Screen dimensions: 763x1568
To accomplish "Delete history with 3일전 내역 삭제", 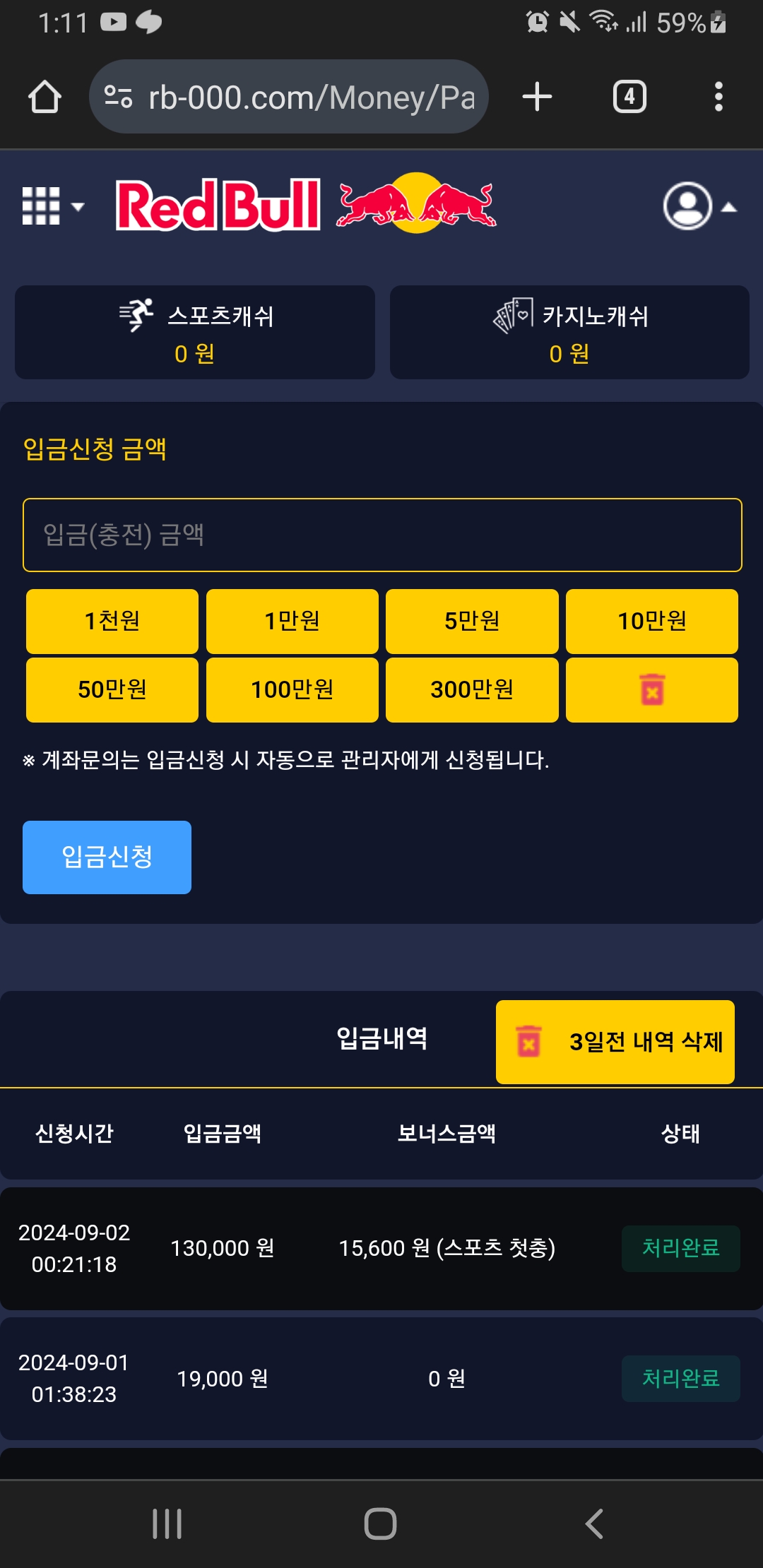I will tap(615, 1042).
